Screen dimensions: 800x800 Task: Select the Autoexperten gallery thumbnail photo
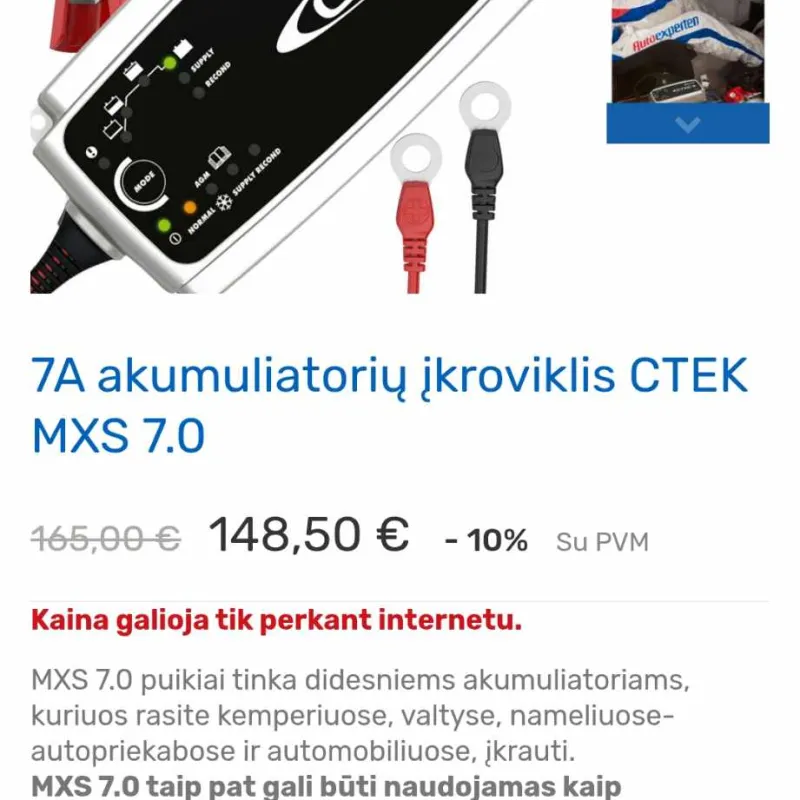[x=688, y=52]
